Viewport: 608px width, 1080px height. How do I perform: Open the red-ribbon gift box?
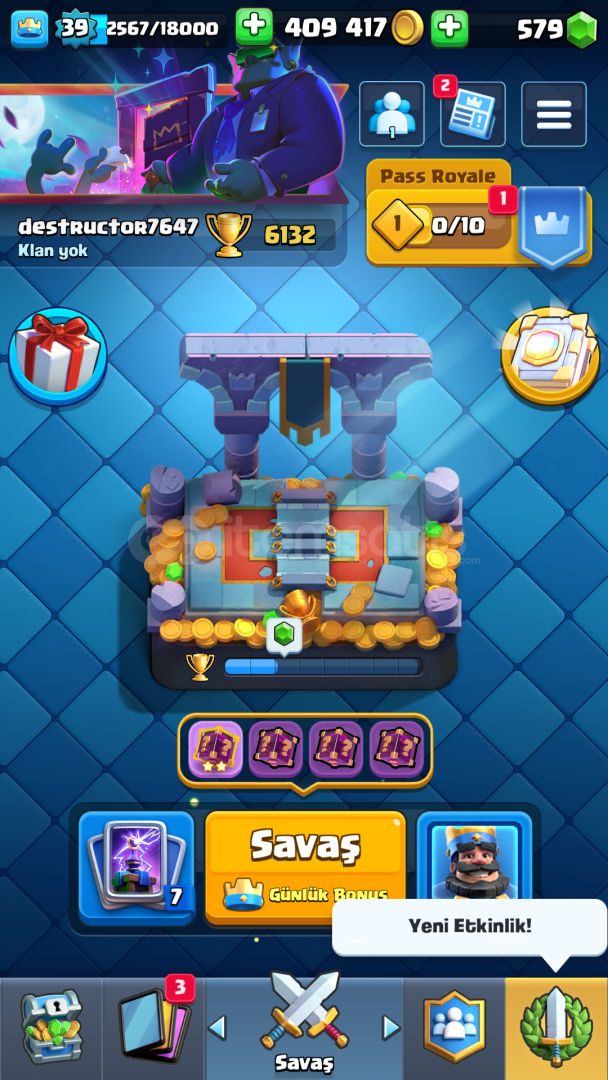pos(58,356)
